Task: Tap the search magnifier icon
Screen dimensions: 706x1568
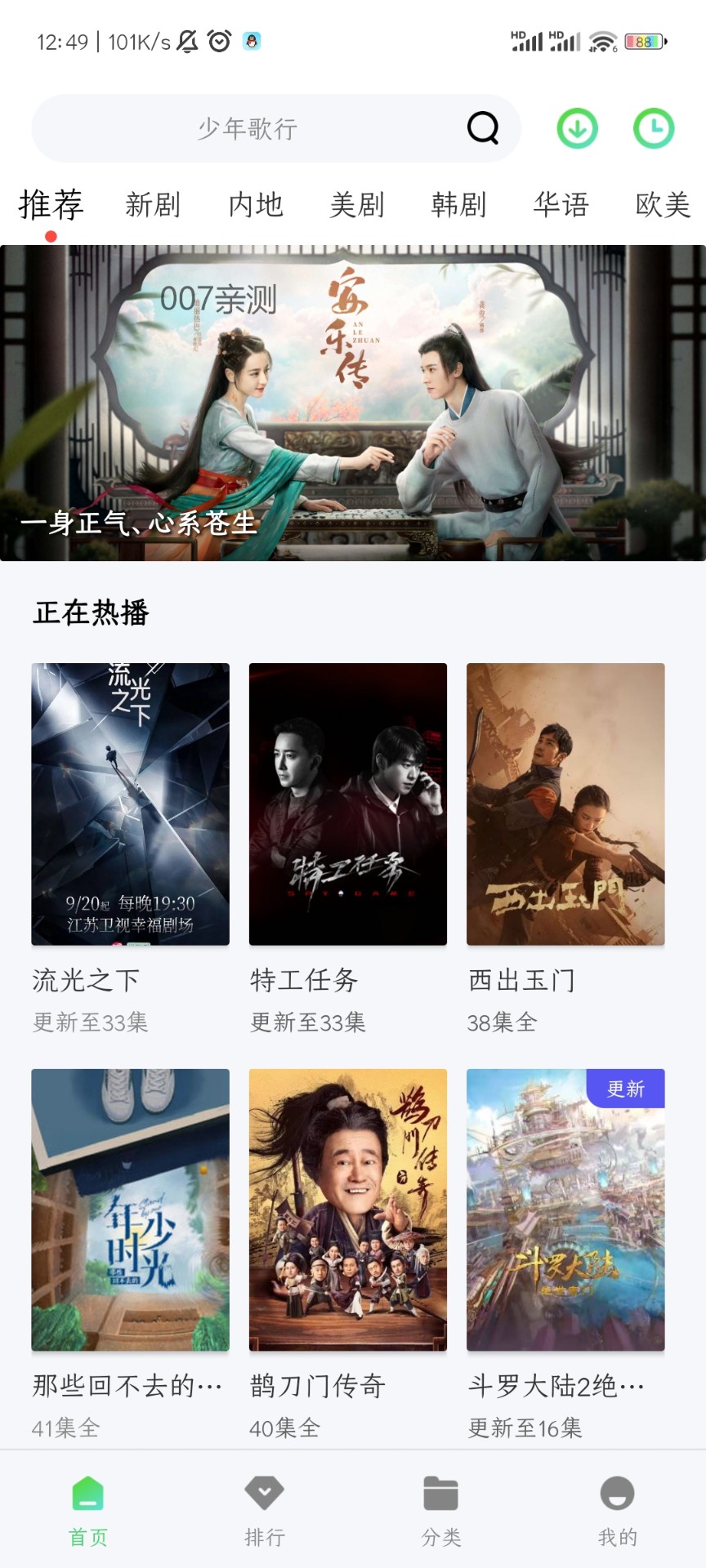Action: [482, 128]
